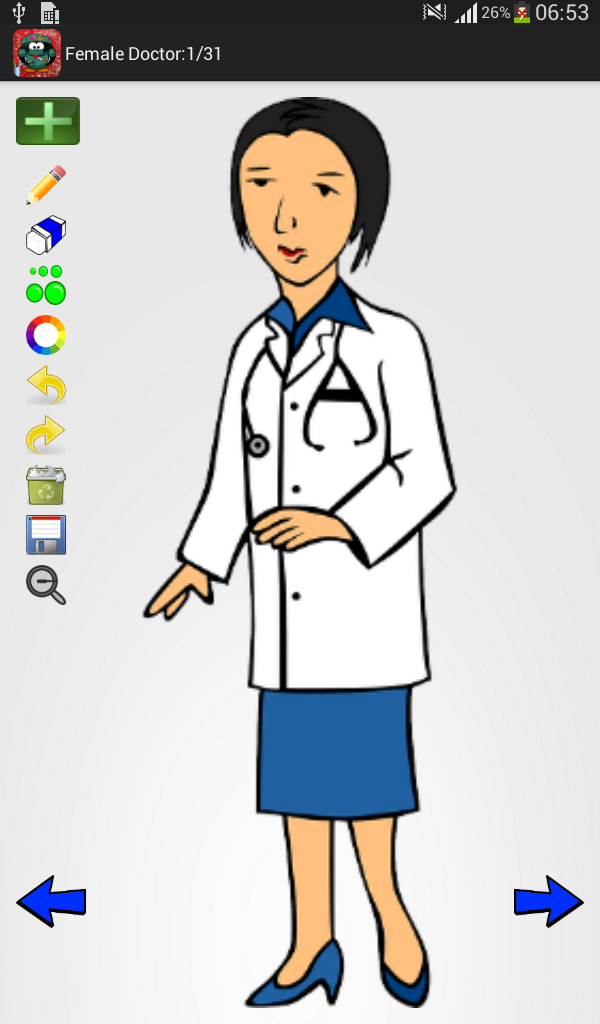
Task: Redo the undone stroke
Action: pyautogui.click(x=46, y=435)
